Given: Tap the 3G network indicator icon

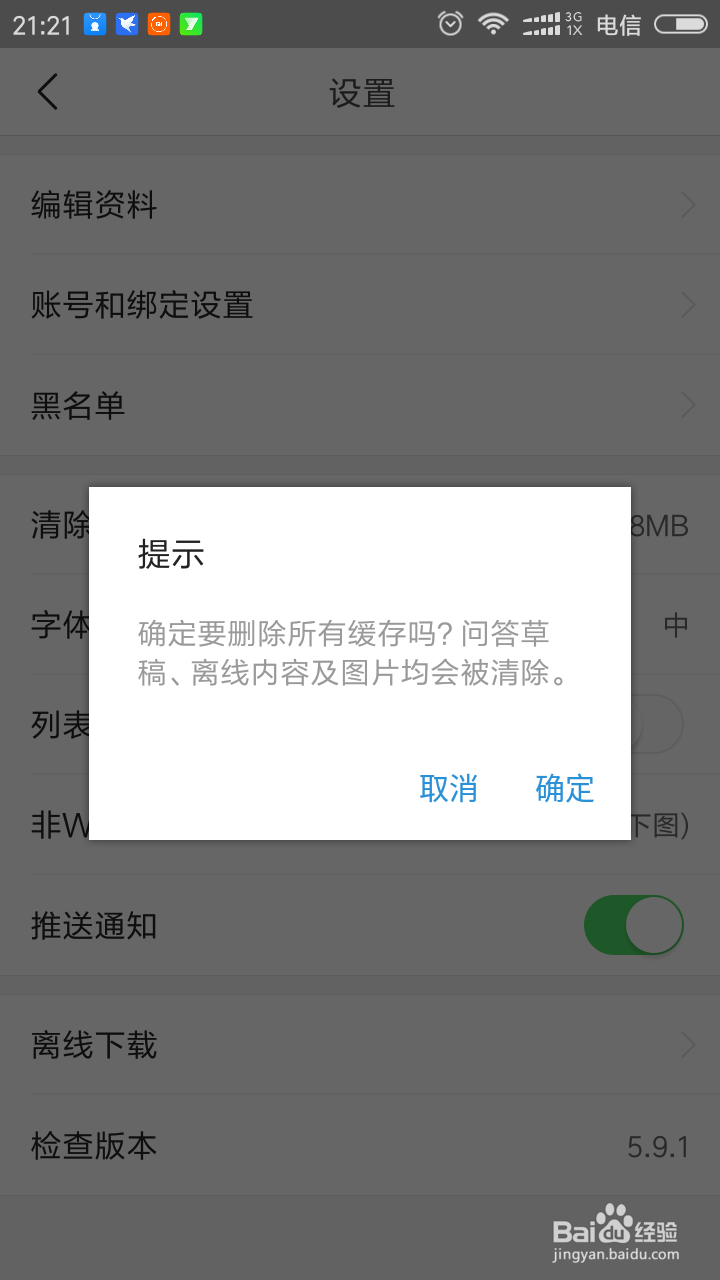Looking at the screenshot, I should [x=575, y=22].
